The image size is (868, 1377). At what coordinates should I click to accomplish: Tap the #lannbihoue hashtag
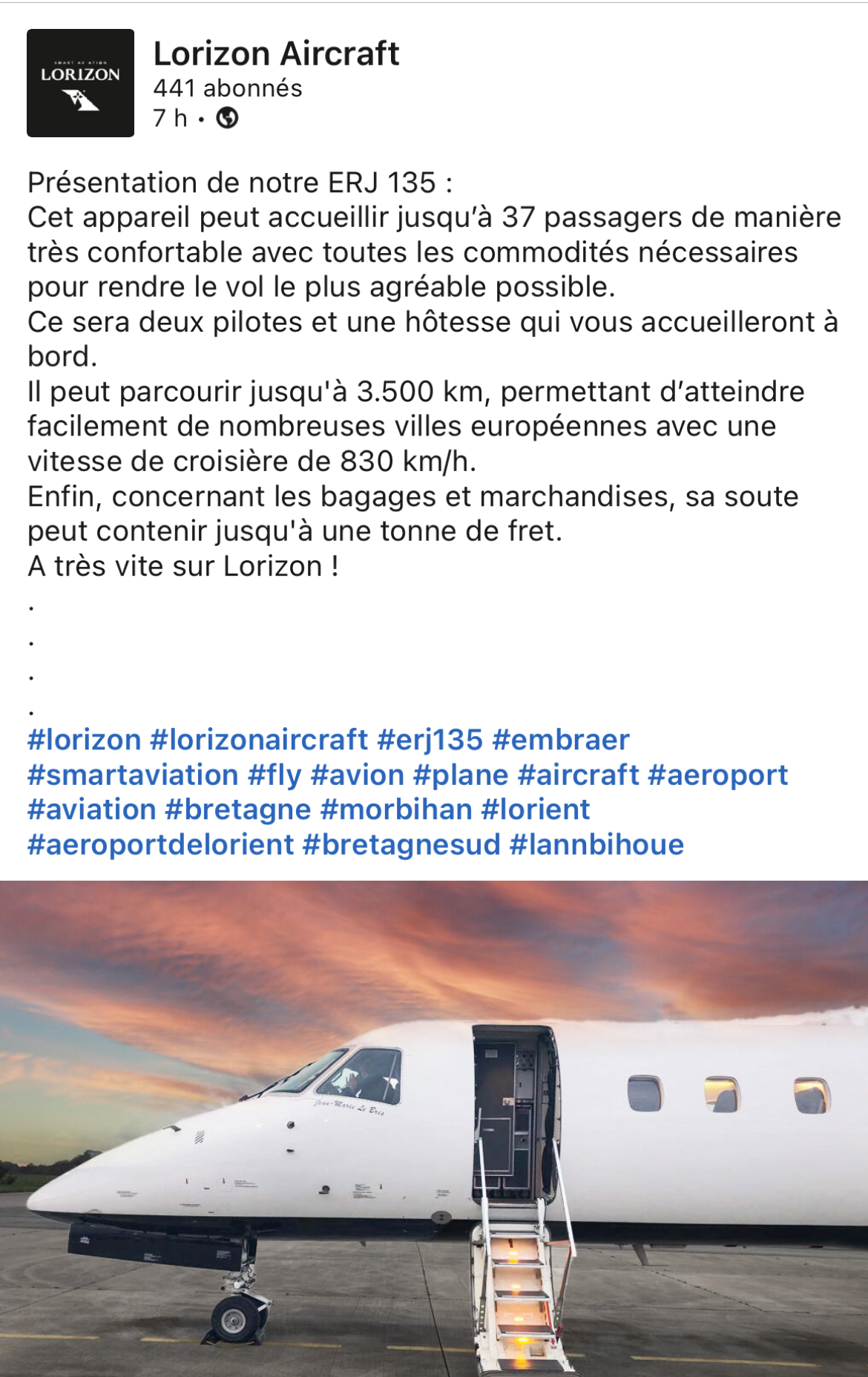click(596, 844)
